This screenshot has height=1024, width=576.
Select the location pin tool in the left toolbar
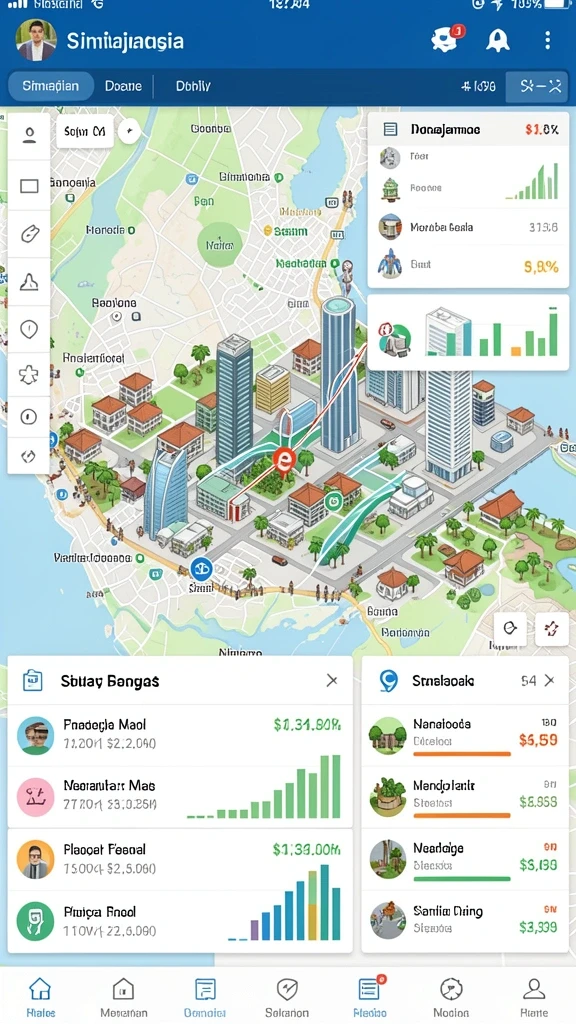tap(29, 328)
